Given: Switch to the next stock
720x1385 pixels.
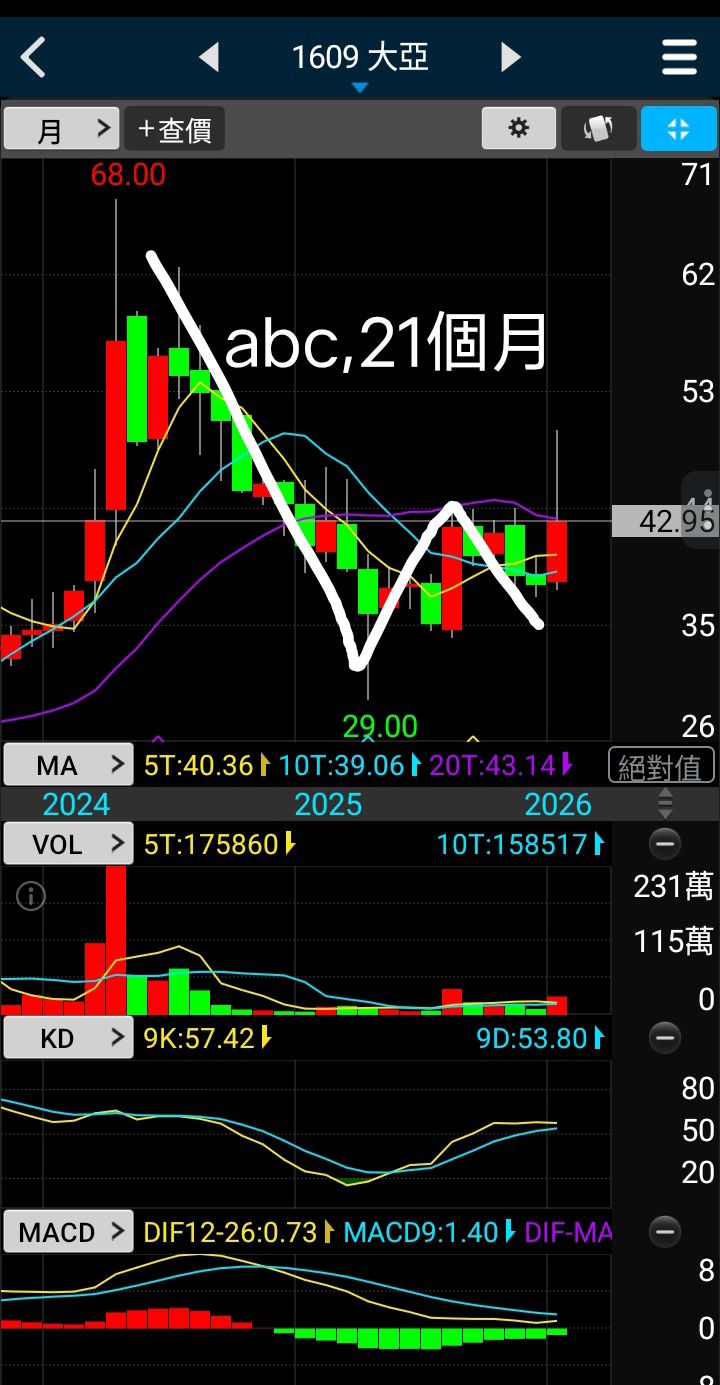Looking at the screenshot, I should coord(511,57).
